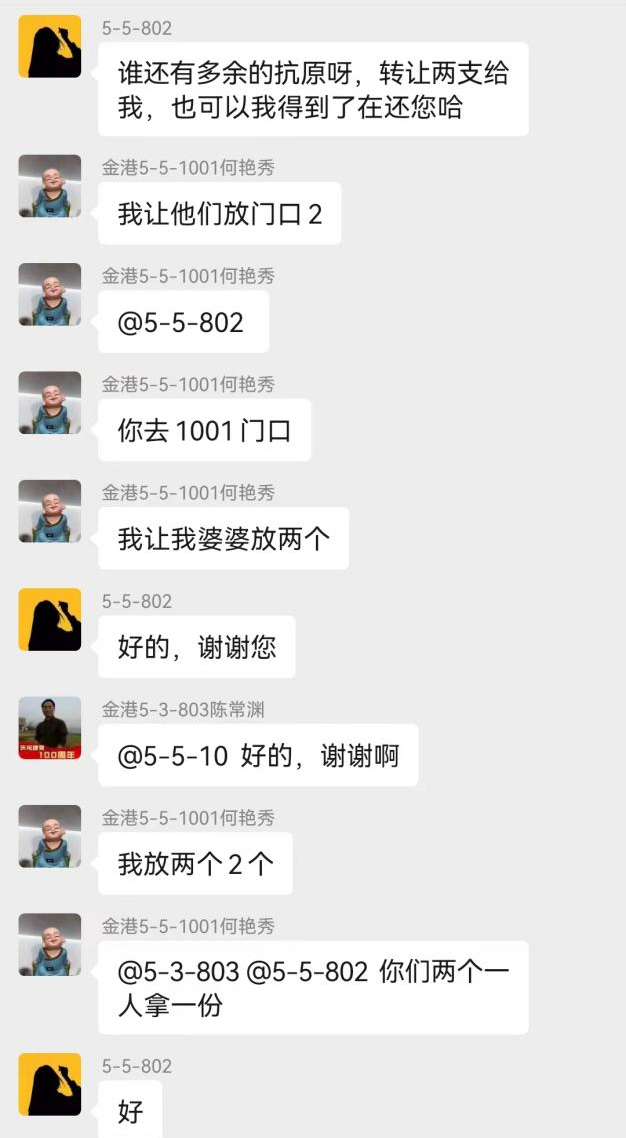Screen dimensions: 626x1138
Task: Tap avatar beside '我让我婆婆放两个' message
Action: 50,511
